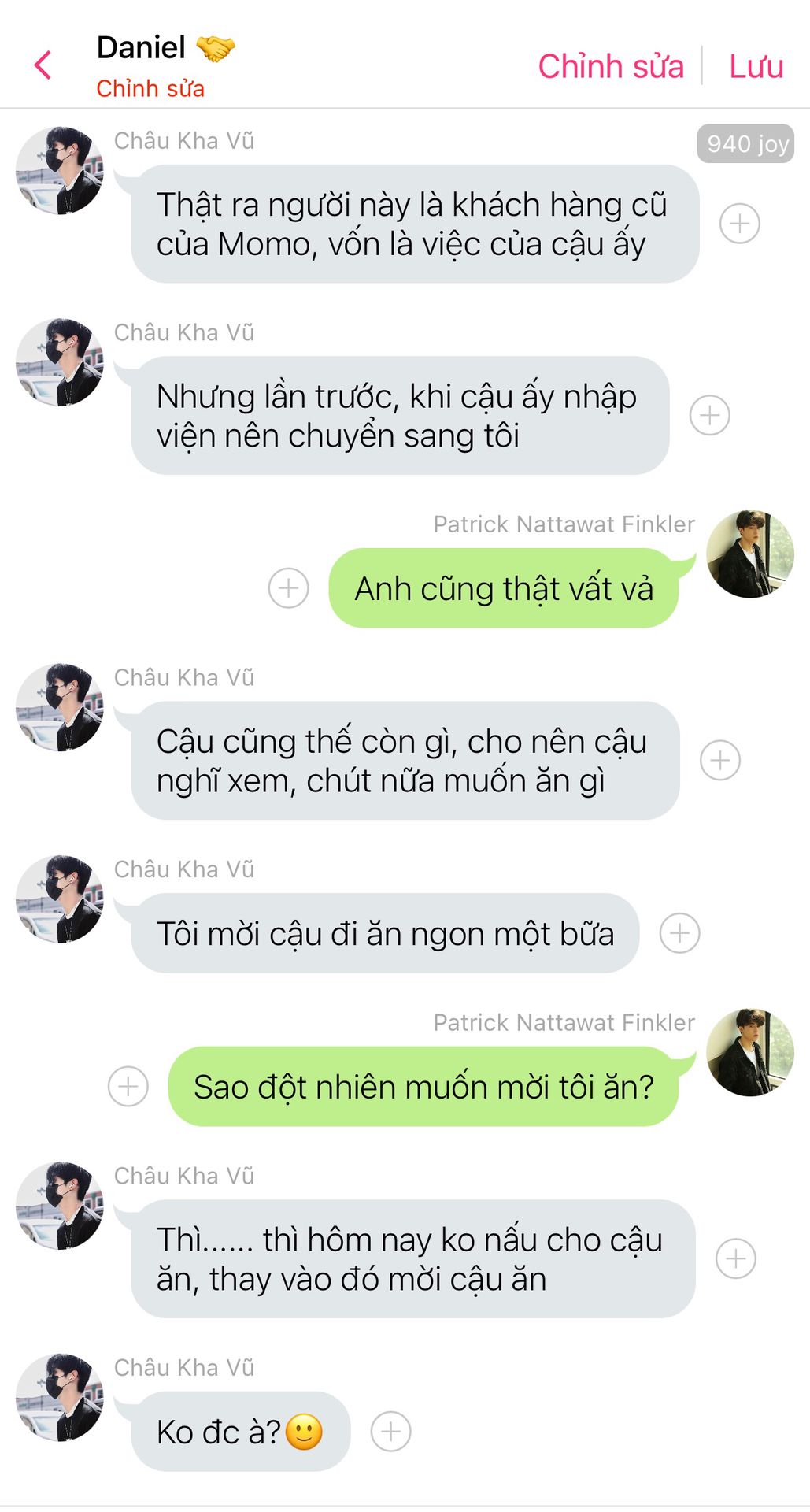The width and height of the screenshot is (810, 1512).
Task: Tap plus beside 'Cậu cũng thế còn gì' message
Action: click(720, 760)
